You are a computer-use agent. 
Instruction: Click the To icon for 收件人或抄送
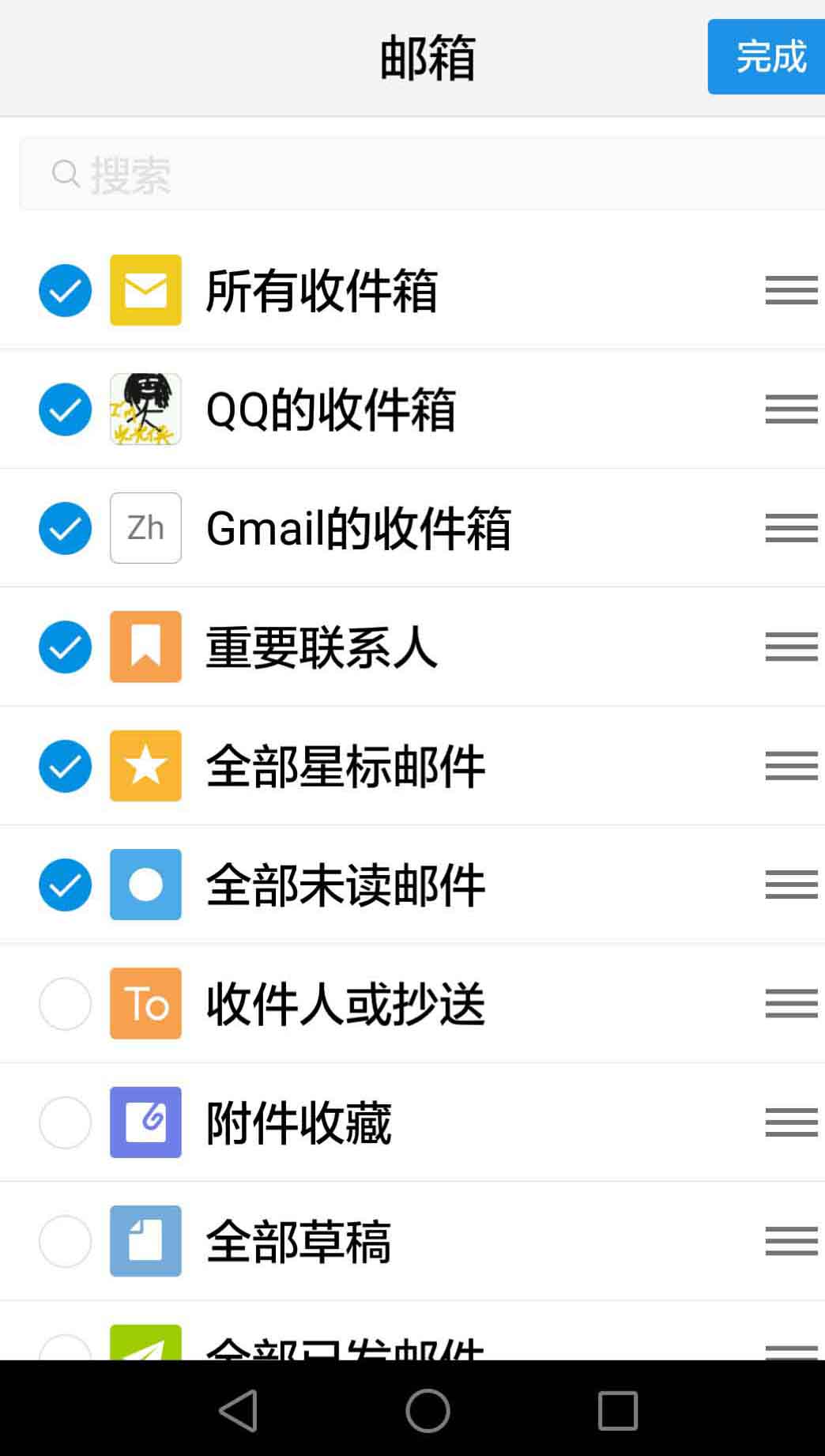[145, 1004]
